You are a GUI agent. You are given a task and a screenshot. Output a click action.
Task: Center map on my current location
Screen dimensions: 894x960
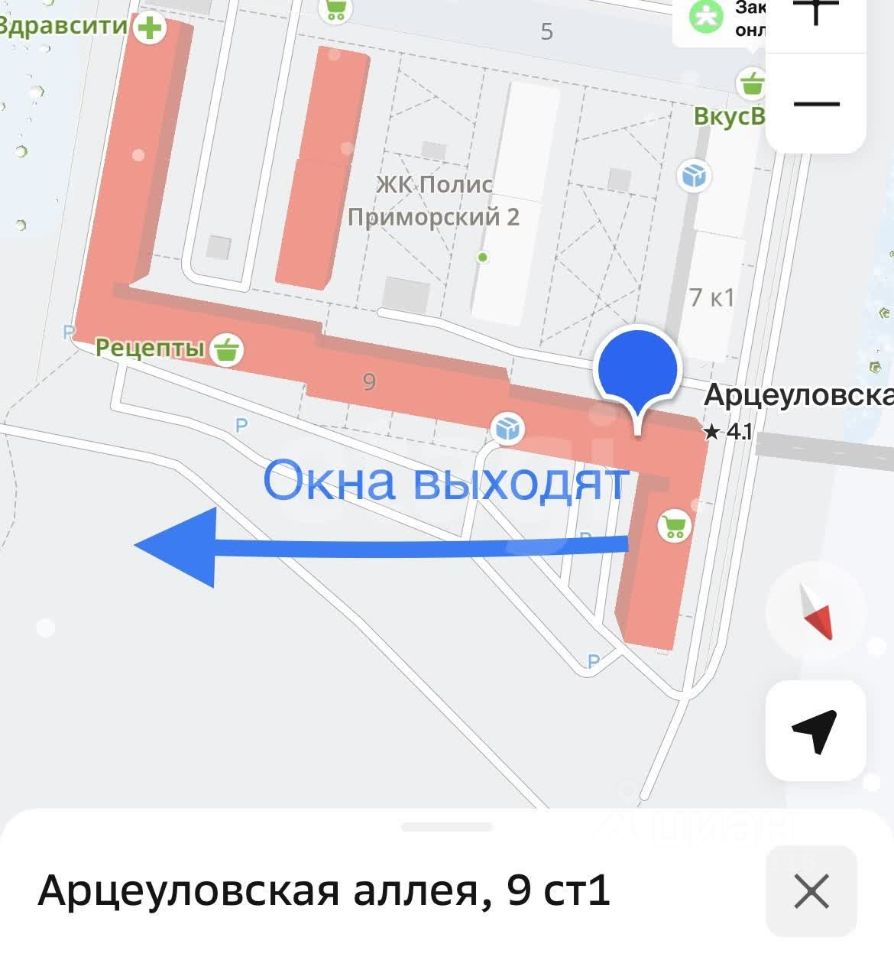click(x=815, y=731)
